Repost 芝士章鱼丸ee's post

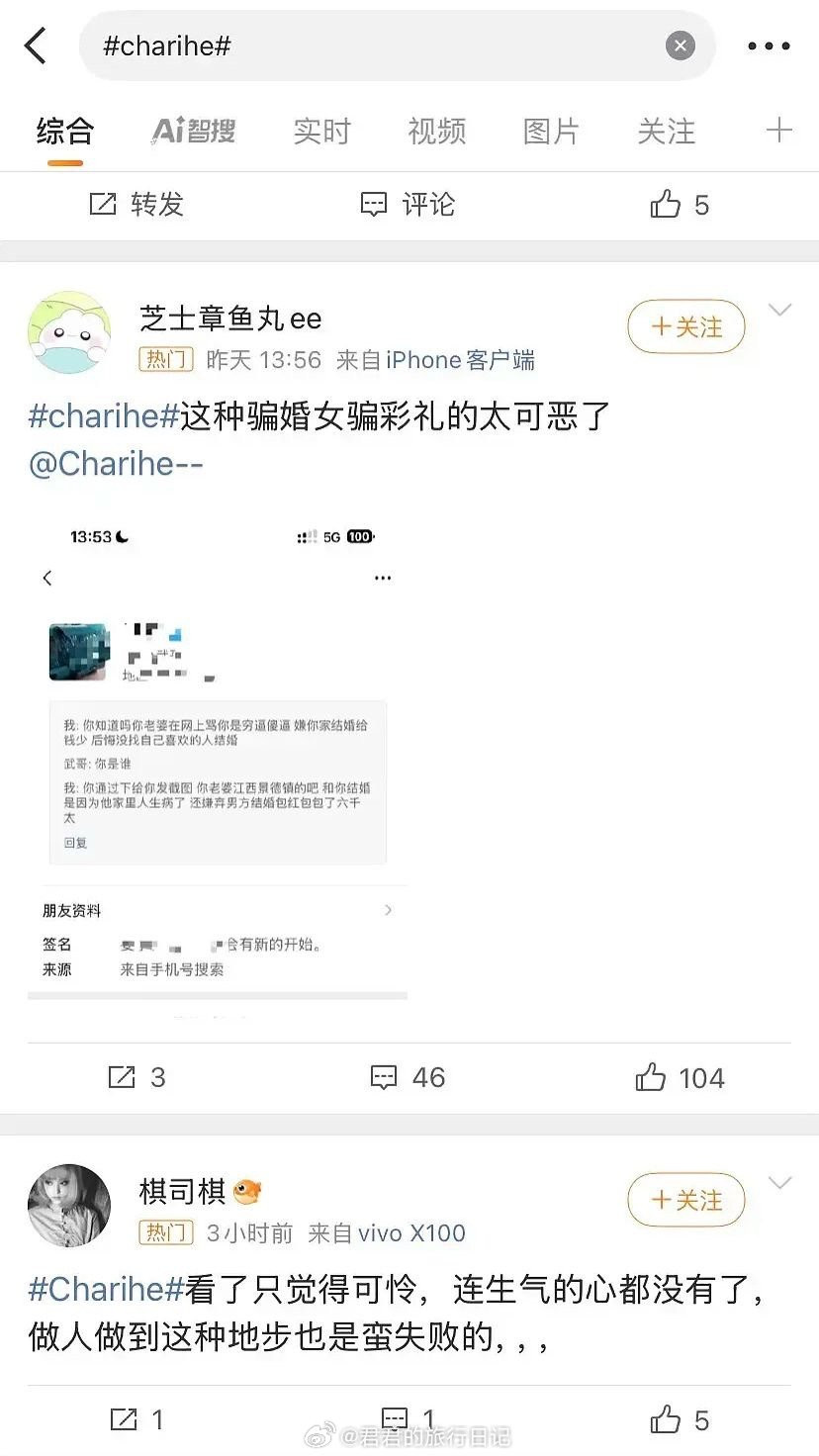pos(136,1077)
